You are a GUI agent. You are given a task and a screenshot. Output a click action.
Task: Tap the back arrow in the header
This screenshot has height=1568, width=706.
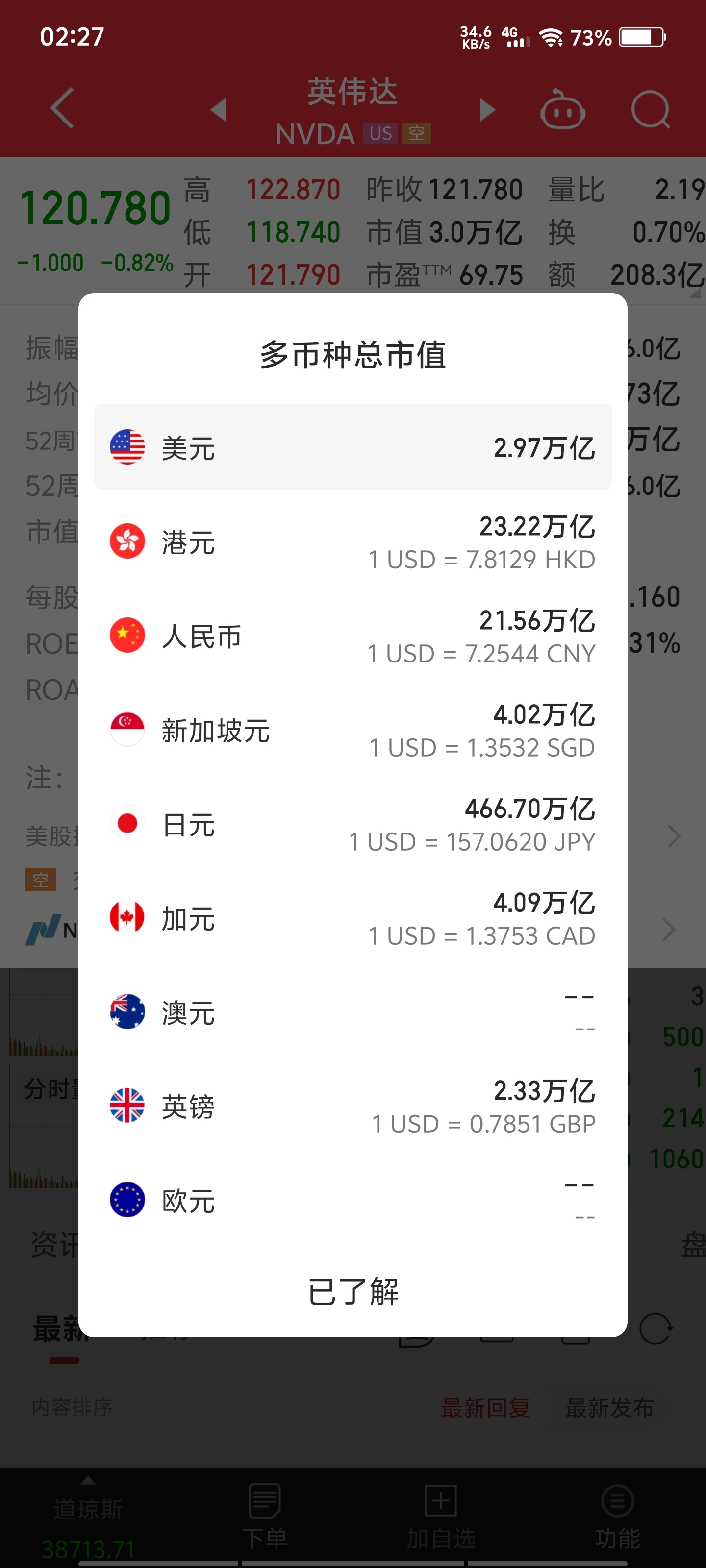click(61, 108)
